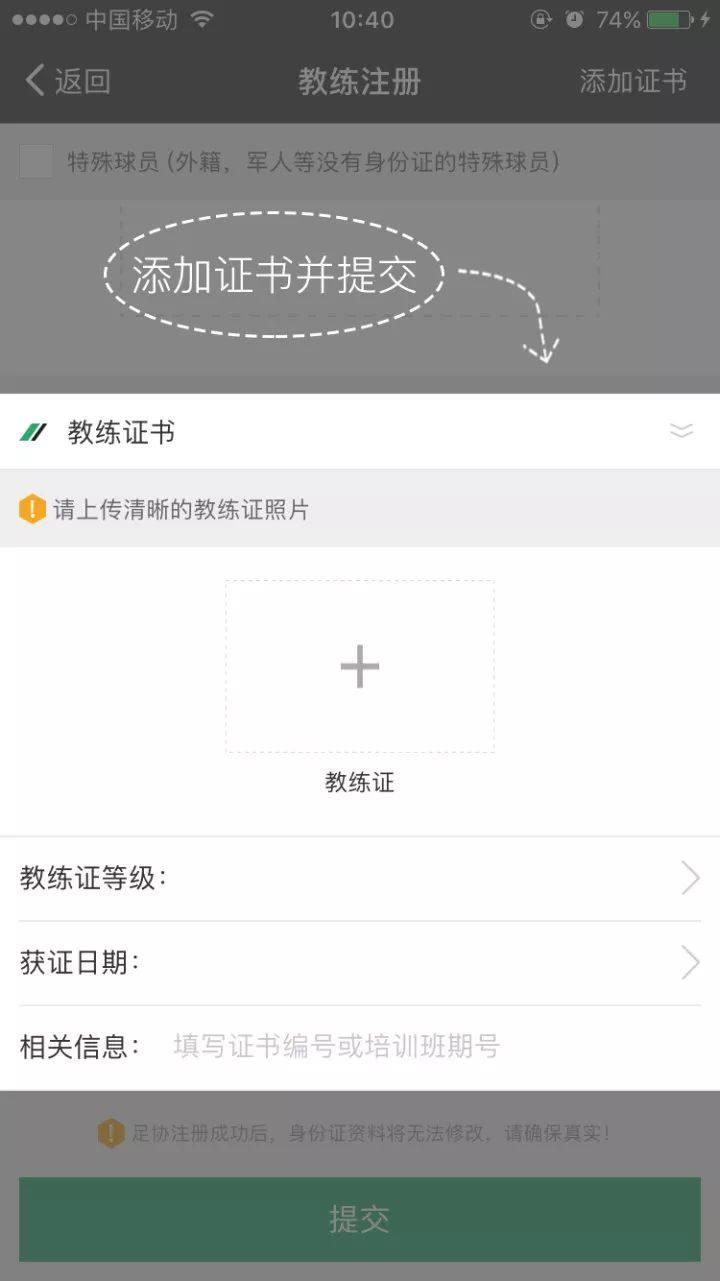Viewport: 720px width, 1281px height.
Task: Check the 特殊球员 checkbox
Action: coord(36,162)
